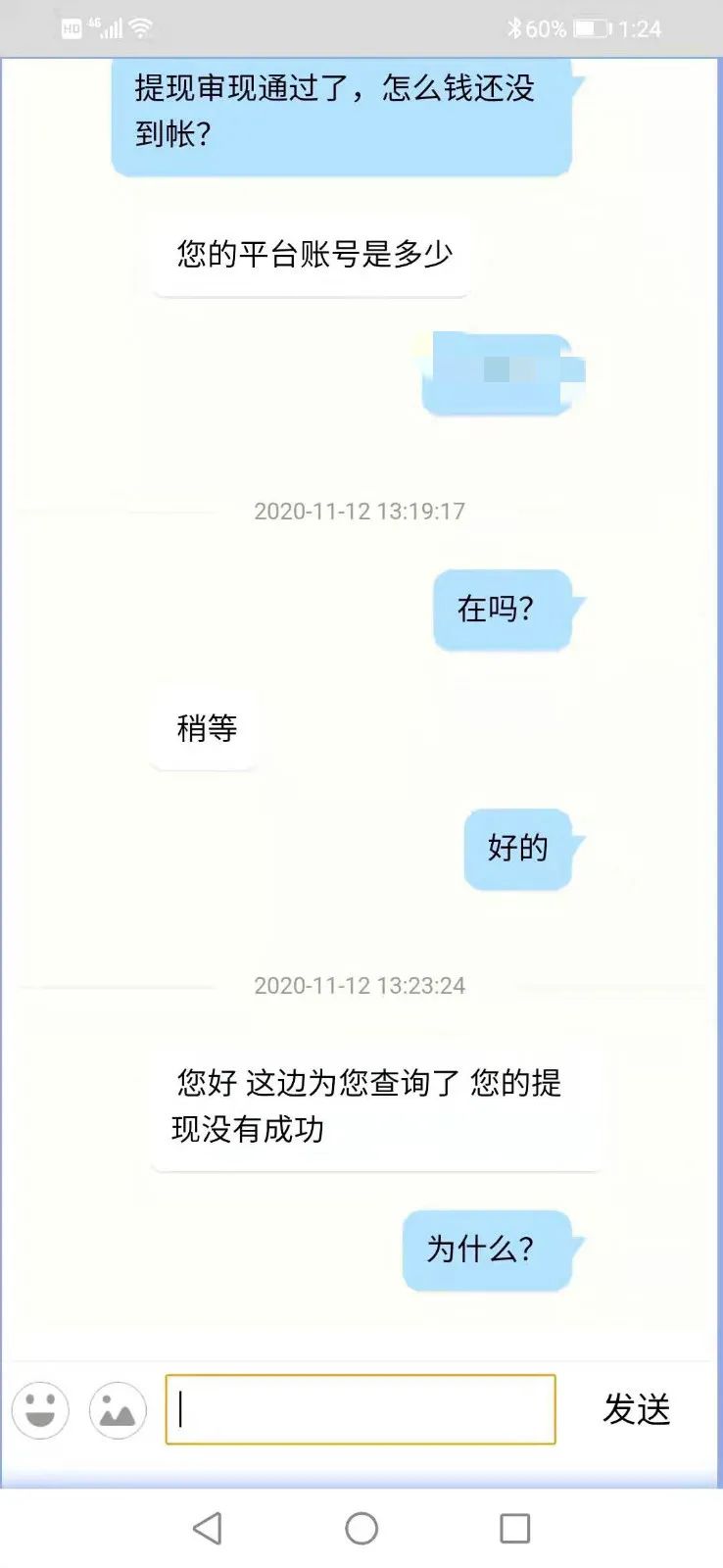Attach a picture to the chat
This screenshot has width=723, height=1568.
(x=118, y=1410)
